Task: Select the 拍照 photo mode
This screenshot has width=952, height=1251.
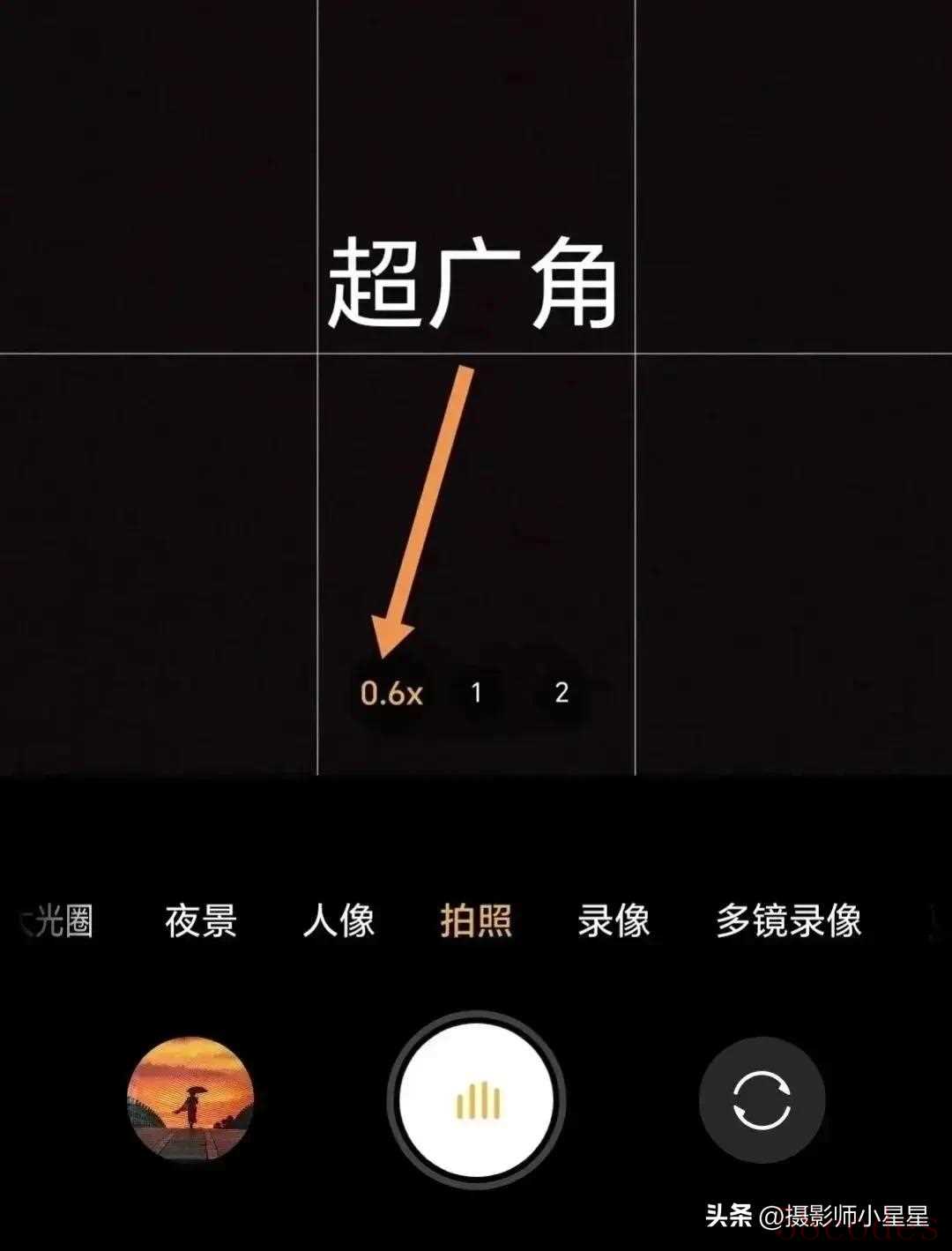Action: 476,921
